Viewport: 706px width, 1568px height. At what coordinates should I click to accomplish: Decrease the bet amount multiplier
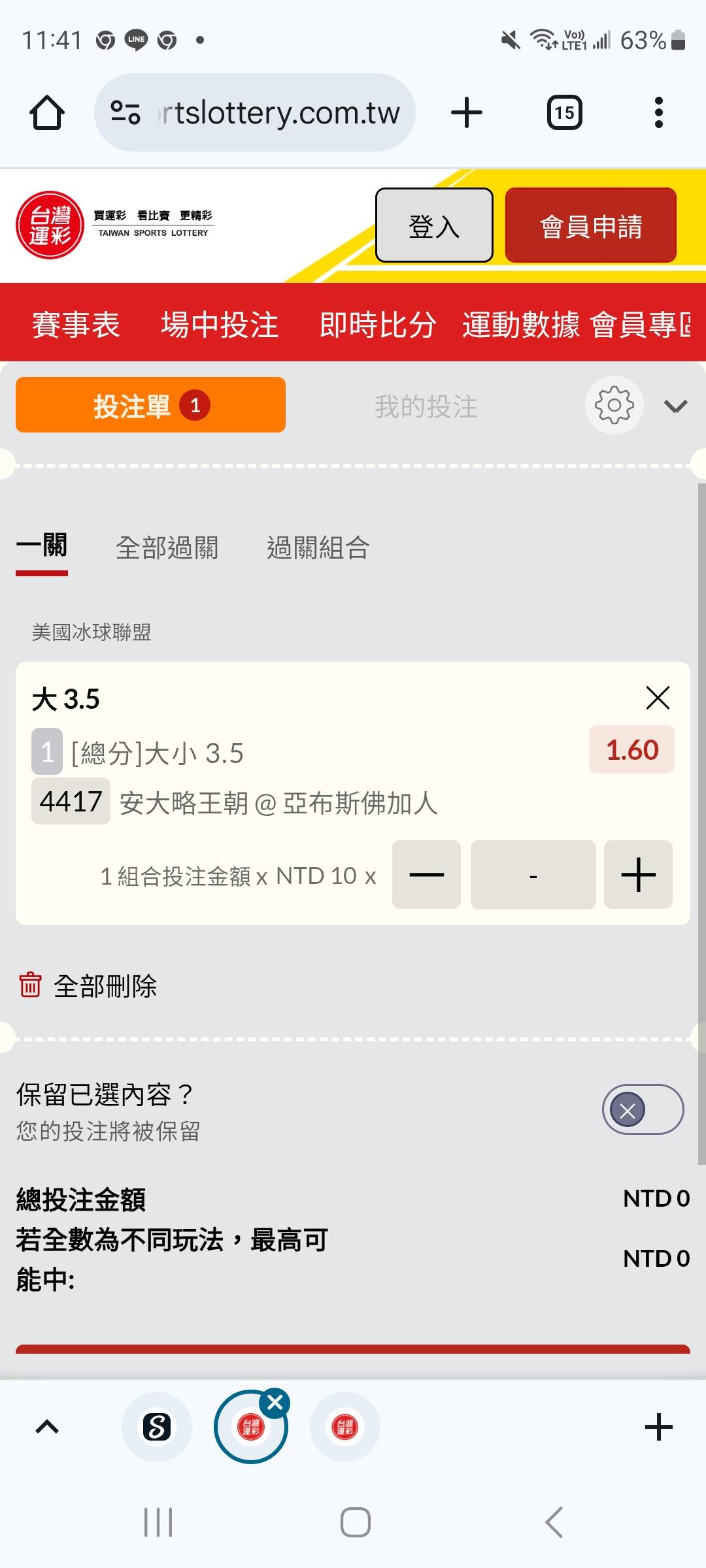[x=426, y=874]
